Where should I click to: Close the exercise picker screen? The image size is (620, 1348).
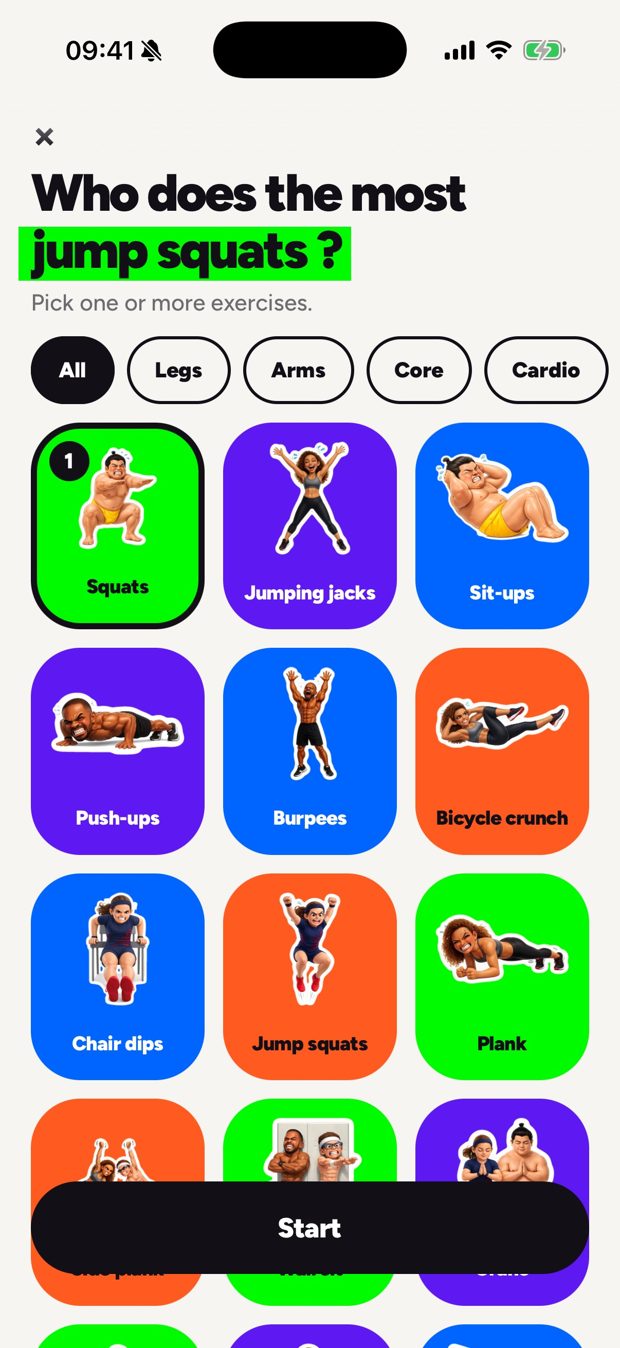pos(44,137)
